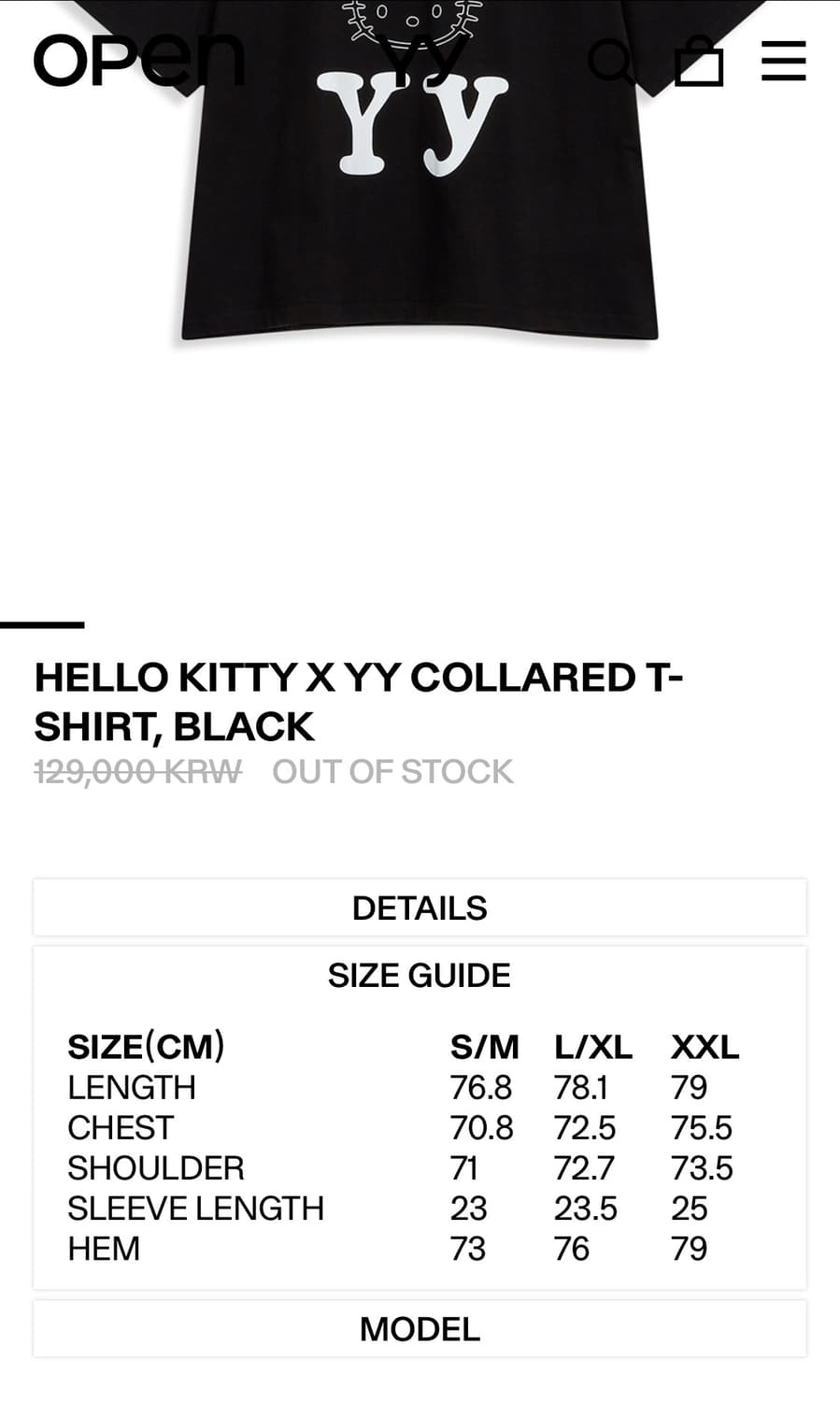Expand the MODEL section
The width and height of the screenshot is (840, 1402).
click(x=420, y=1327)
